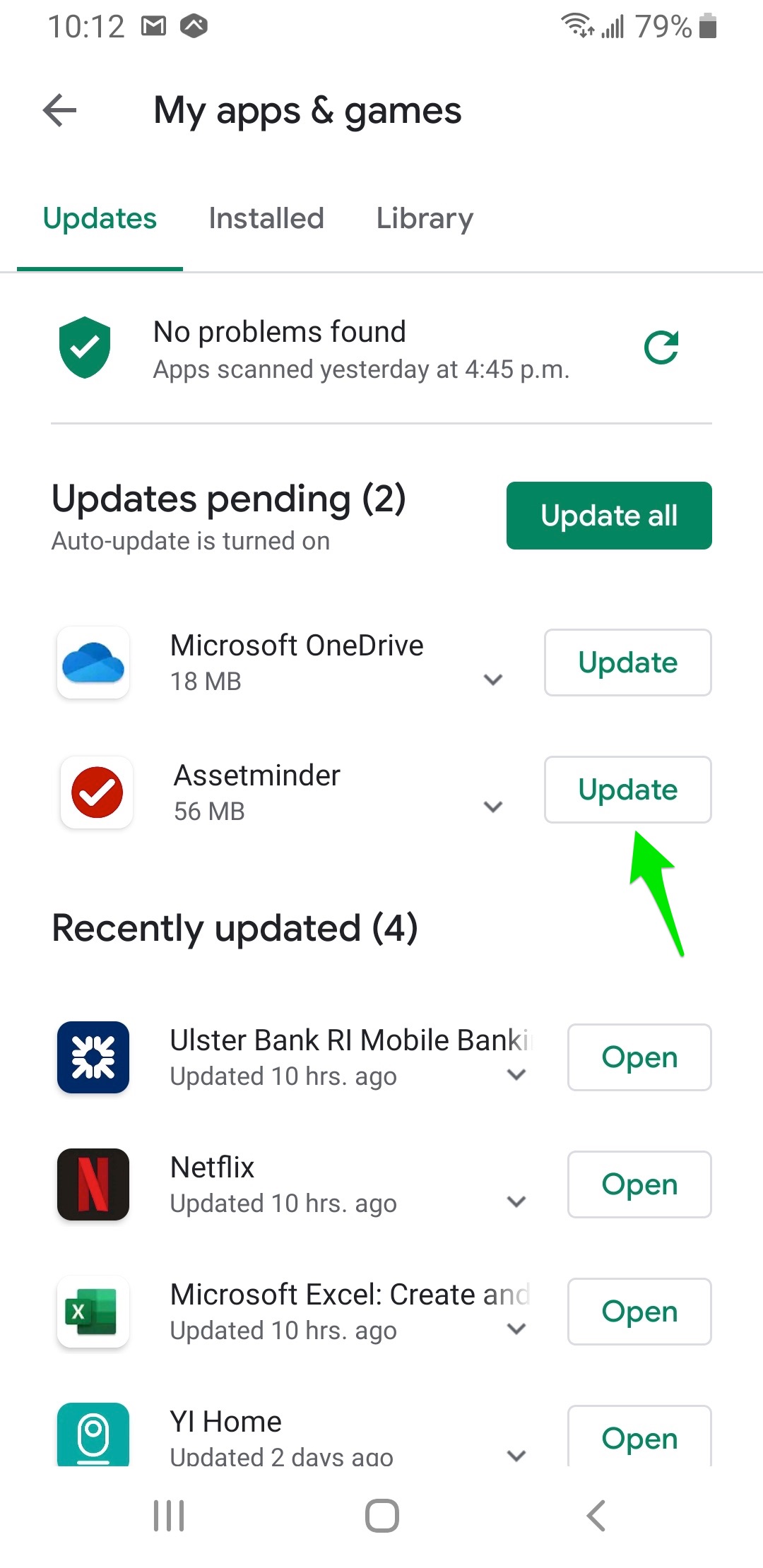Update the Assetminder app
Viewport: 763px width, 1568px height.
click(x=627, y=790)
